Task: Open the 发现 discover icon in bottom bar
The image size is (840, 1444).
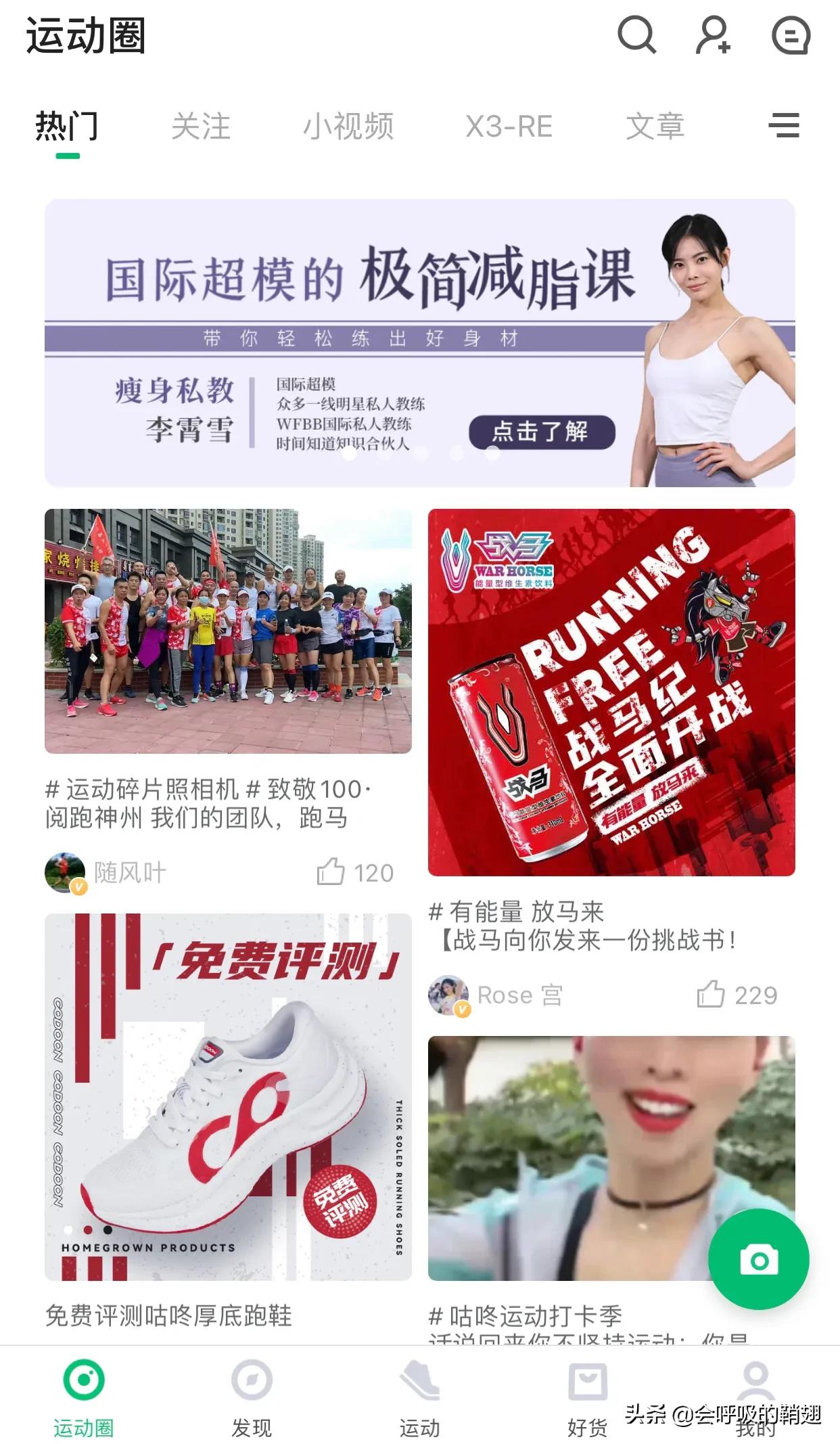Action: pyautogui.click(x=252, y=1380)
